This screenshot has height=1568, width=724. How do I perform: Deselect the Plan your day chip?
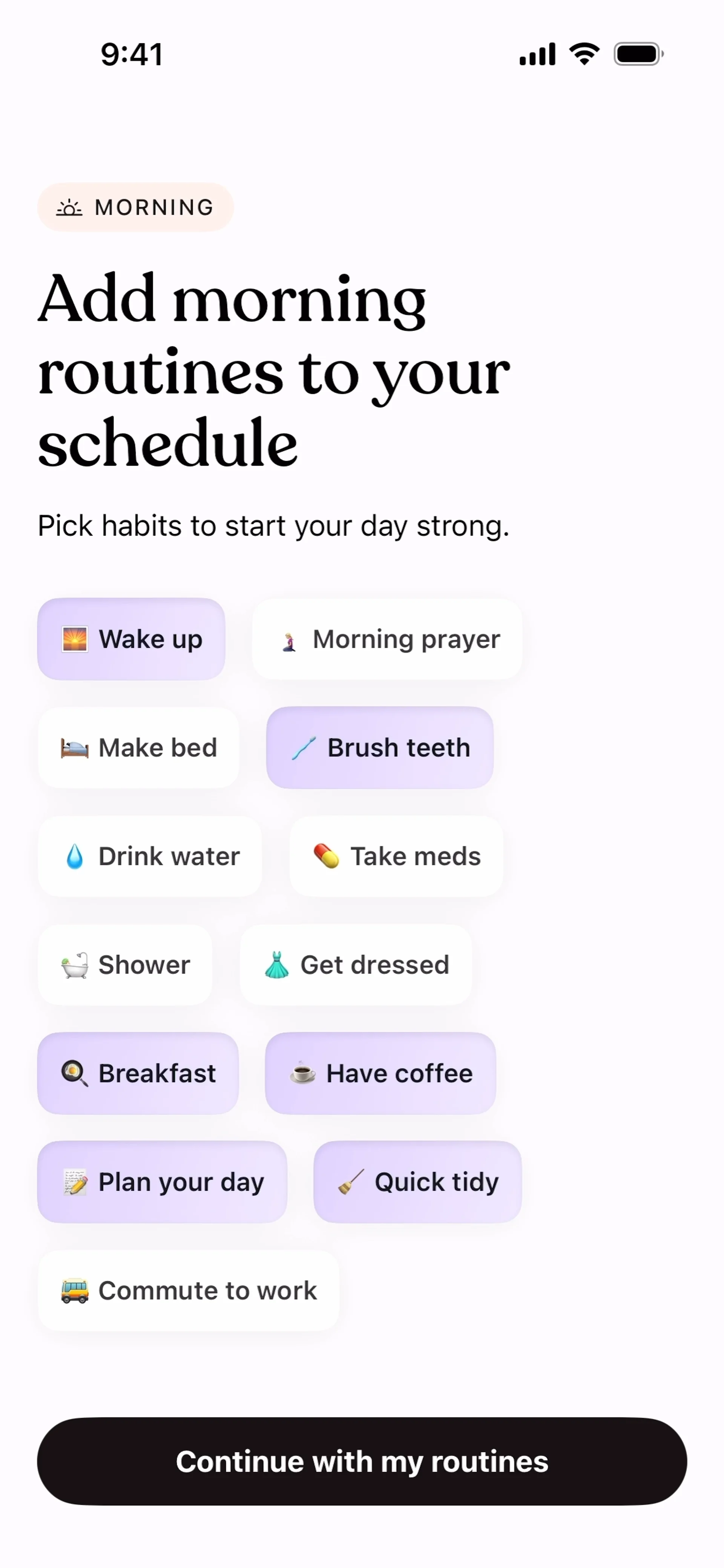pos(162,1182)
